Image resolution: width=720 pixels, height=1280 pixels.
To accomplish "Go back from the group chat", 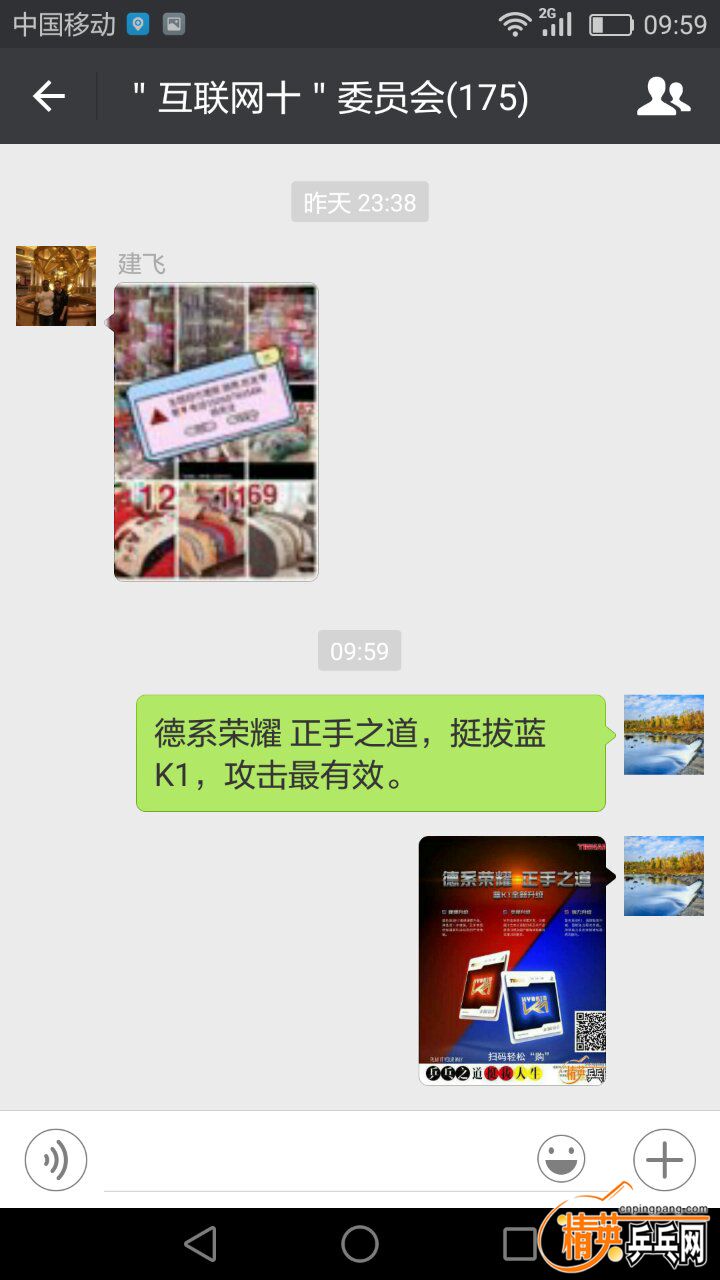I will point(48,97).
